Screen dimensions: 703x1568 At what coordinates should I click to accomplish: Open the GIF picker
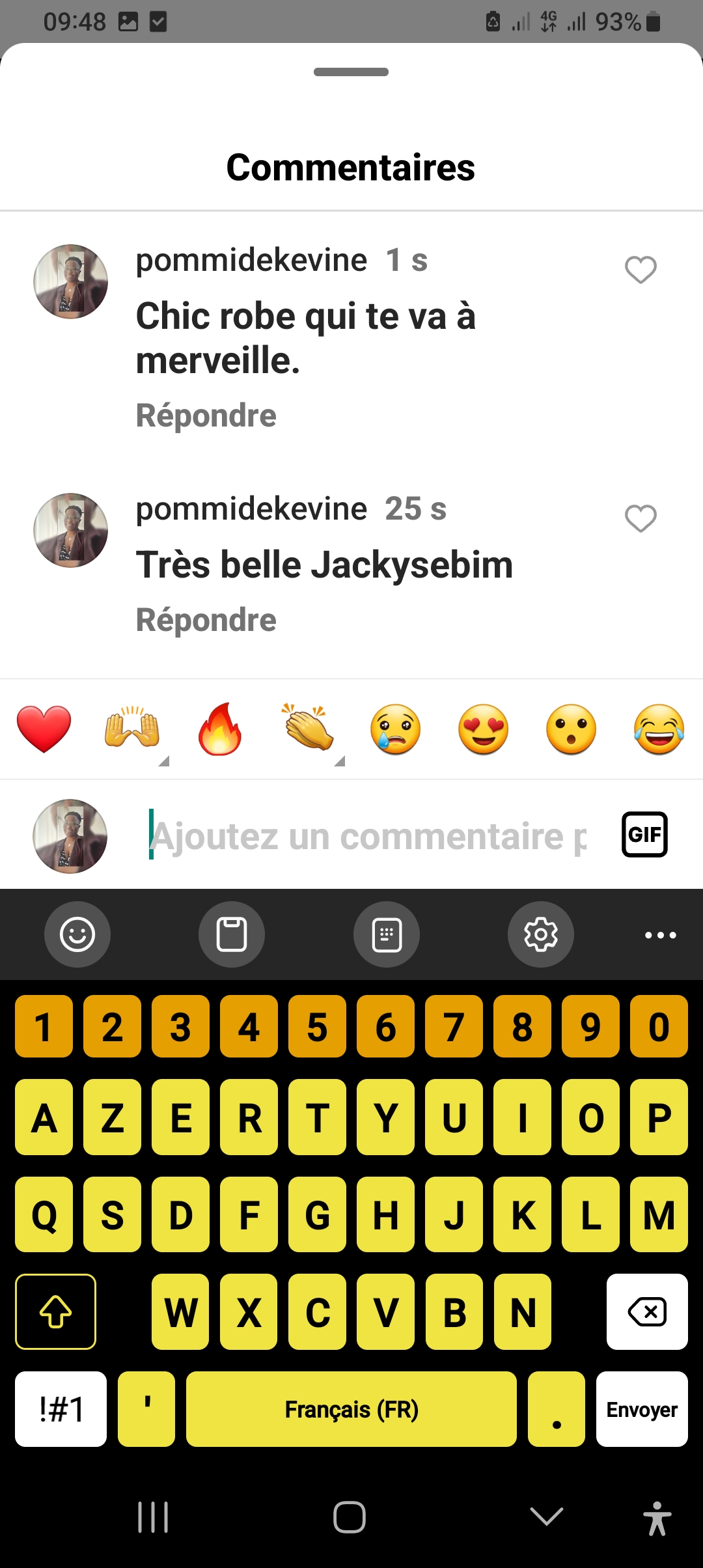[x=644, y=834]
